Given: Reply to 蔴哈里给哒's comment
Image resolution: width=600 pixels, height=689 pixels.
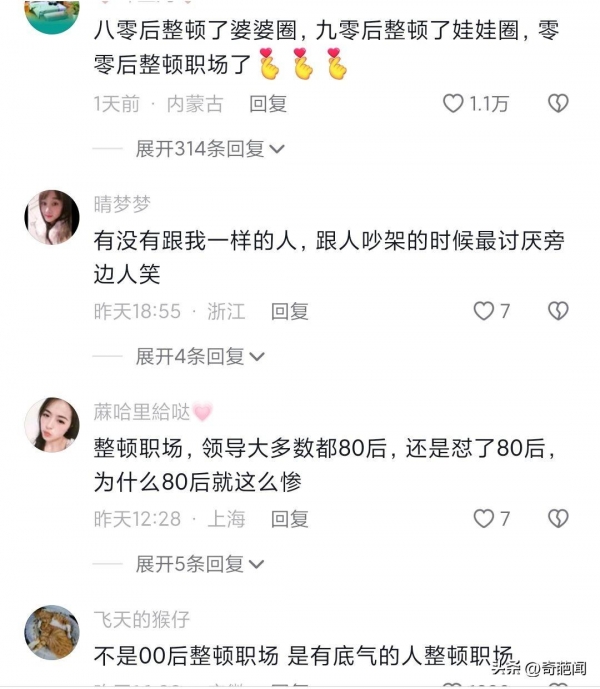Looking at the screenshot, I should [x=290, y=519].
